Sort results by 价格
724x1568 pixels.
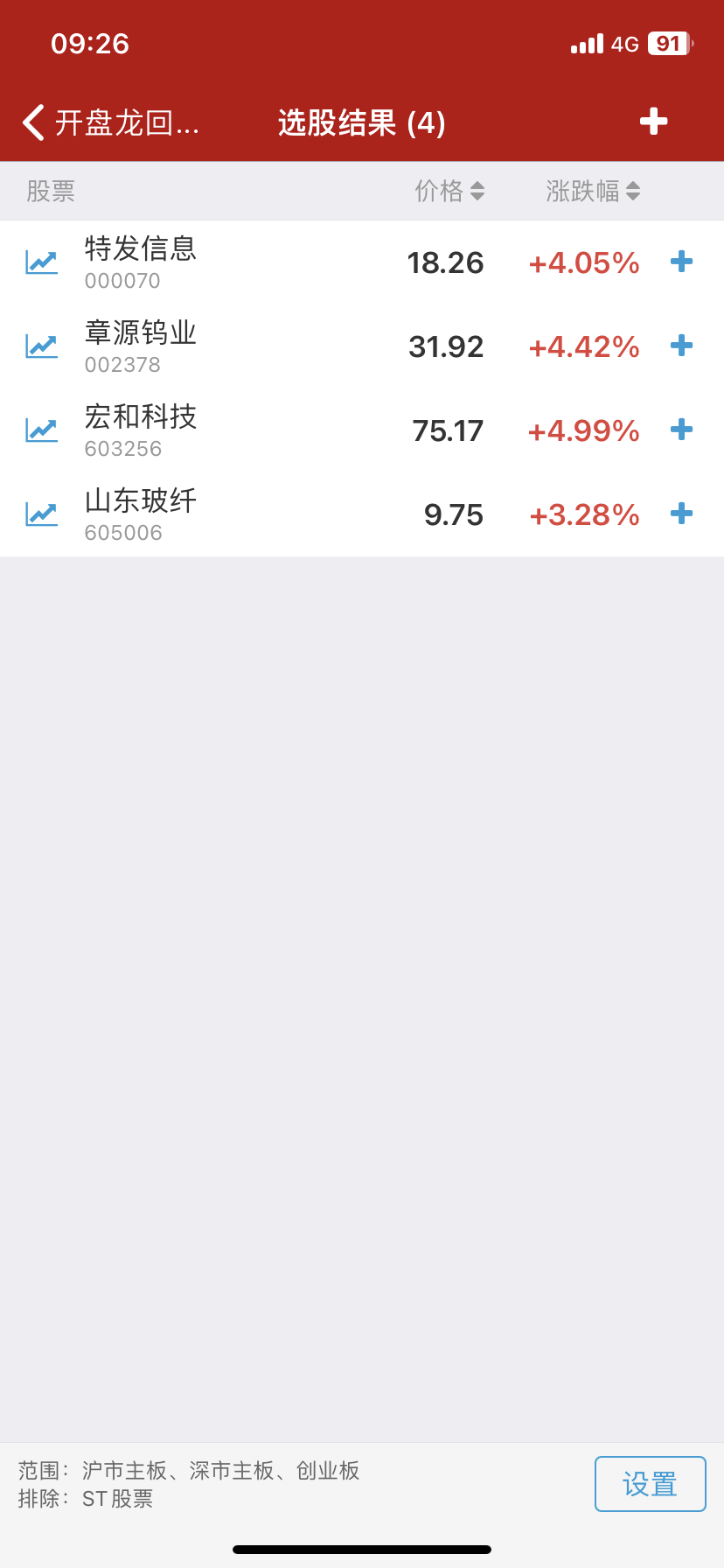pos(449,191)
